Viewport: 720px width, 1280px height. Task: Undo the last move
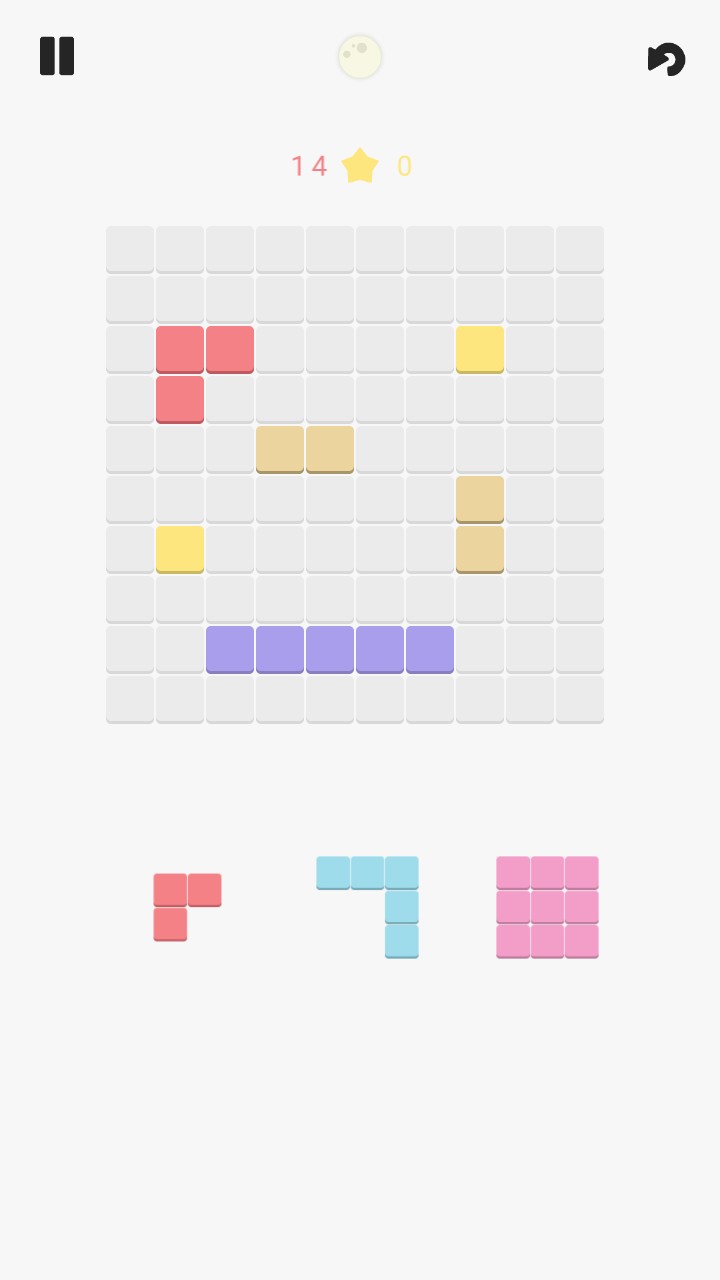[666, 59]
